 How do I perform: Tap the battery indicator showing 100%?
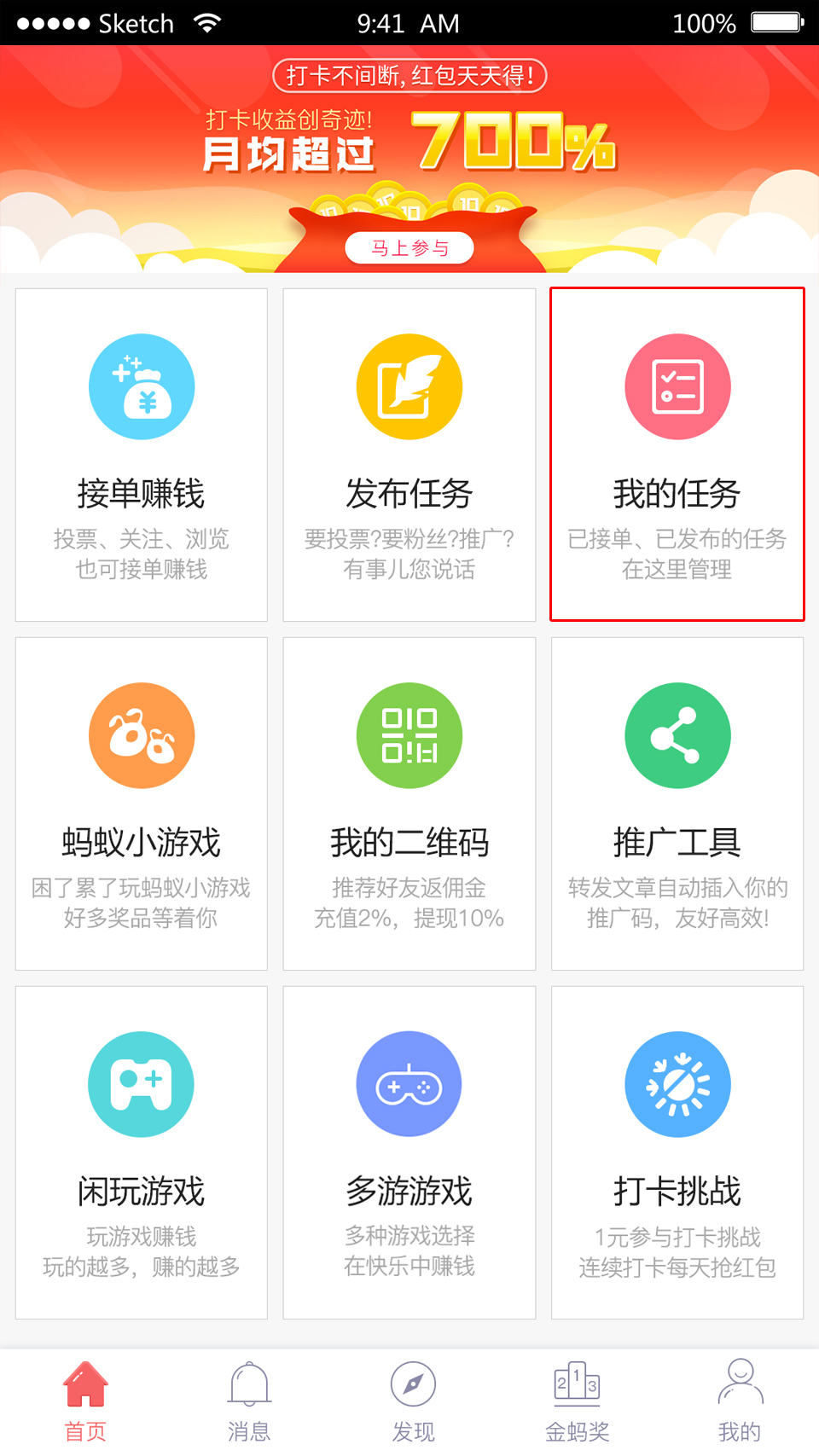[x=775, y=22]
